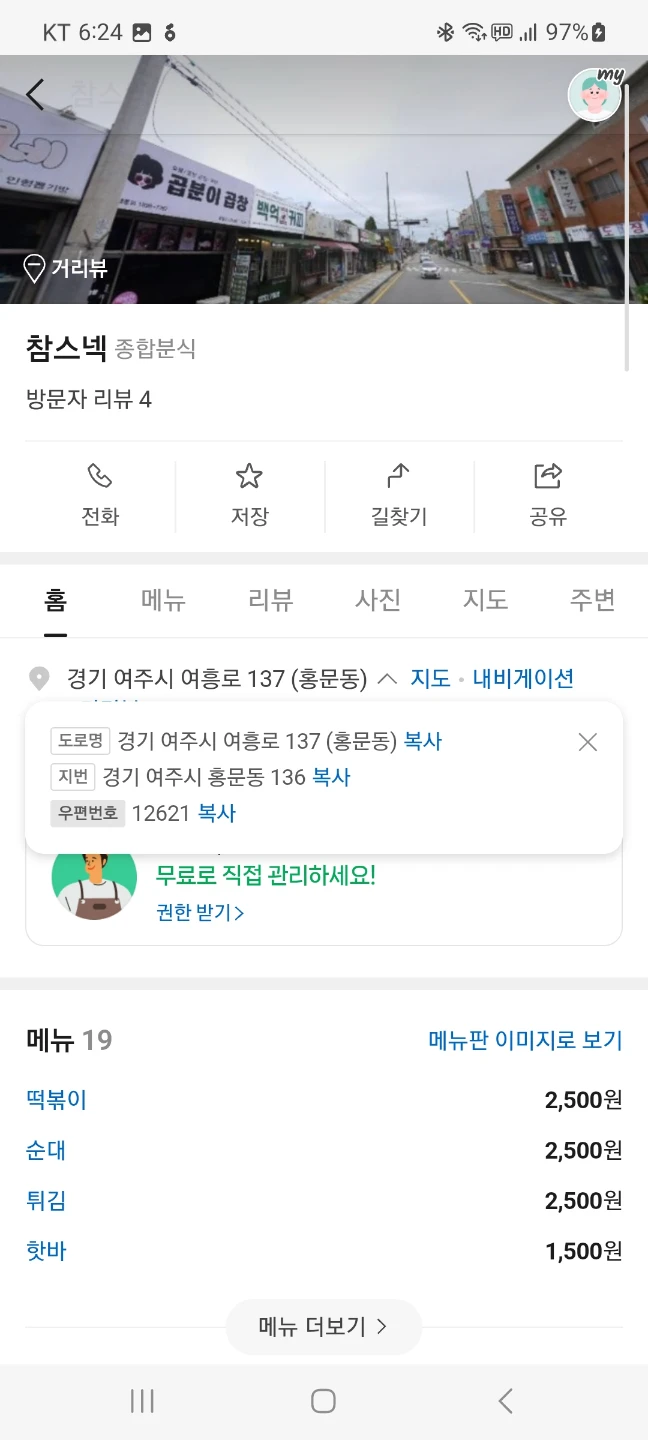The height and width of the screenshot is (1440, 648).
Task: Call the place with 전화
Action: click(100, 495)
